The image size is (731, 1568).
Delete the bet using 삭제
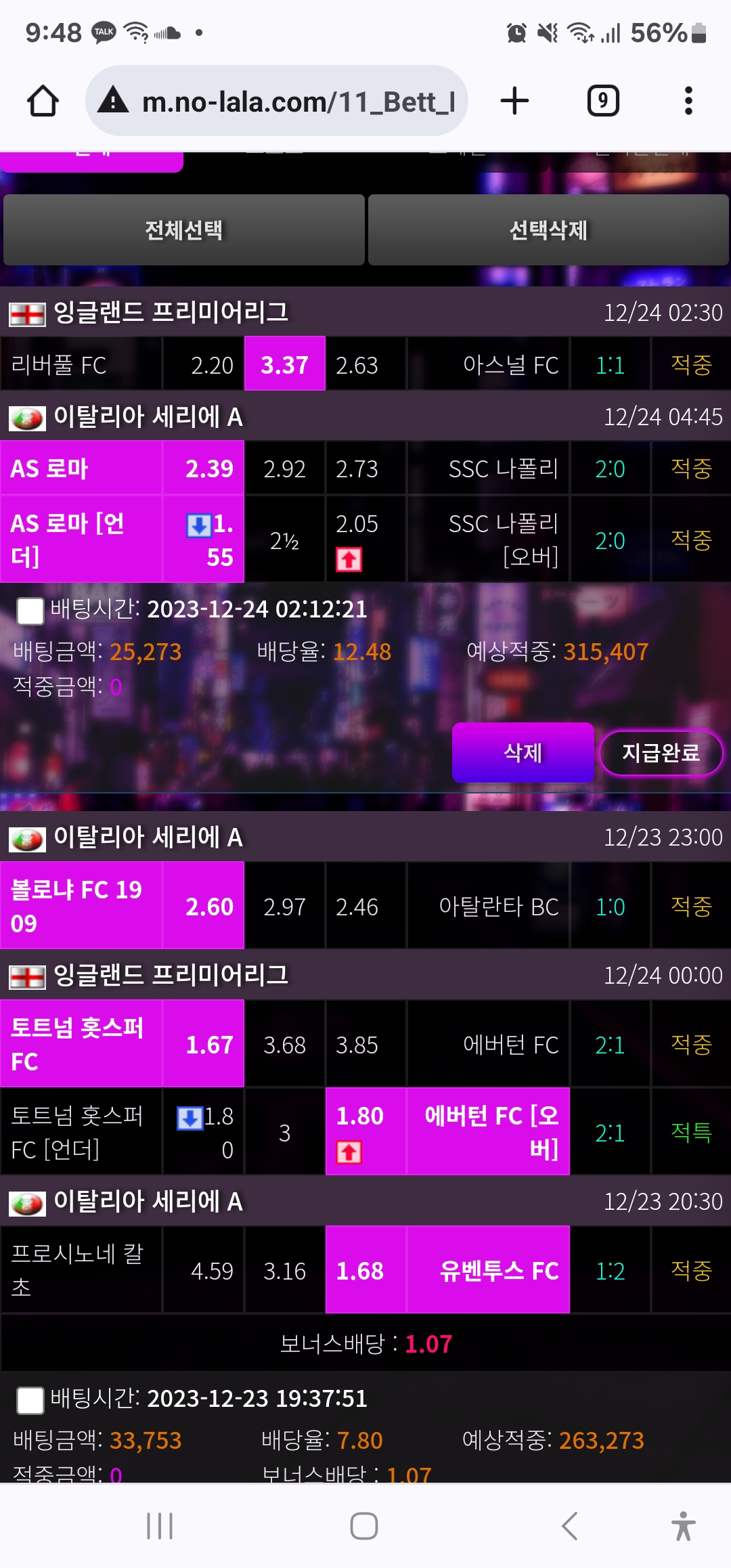(x=523, y=753)
